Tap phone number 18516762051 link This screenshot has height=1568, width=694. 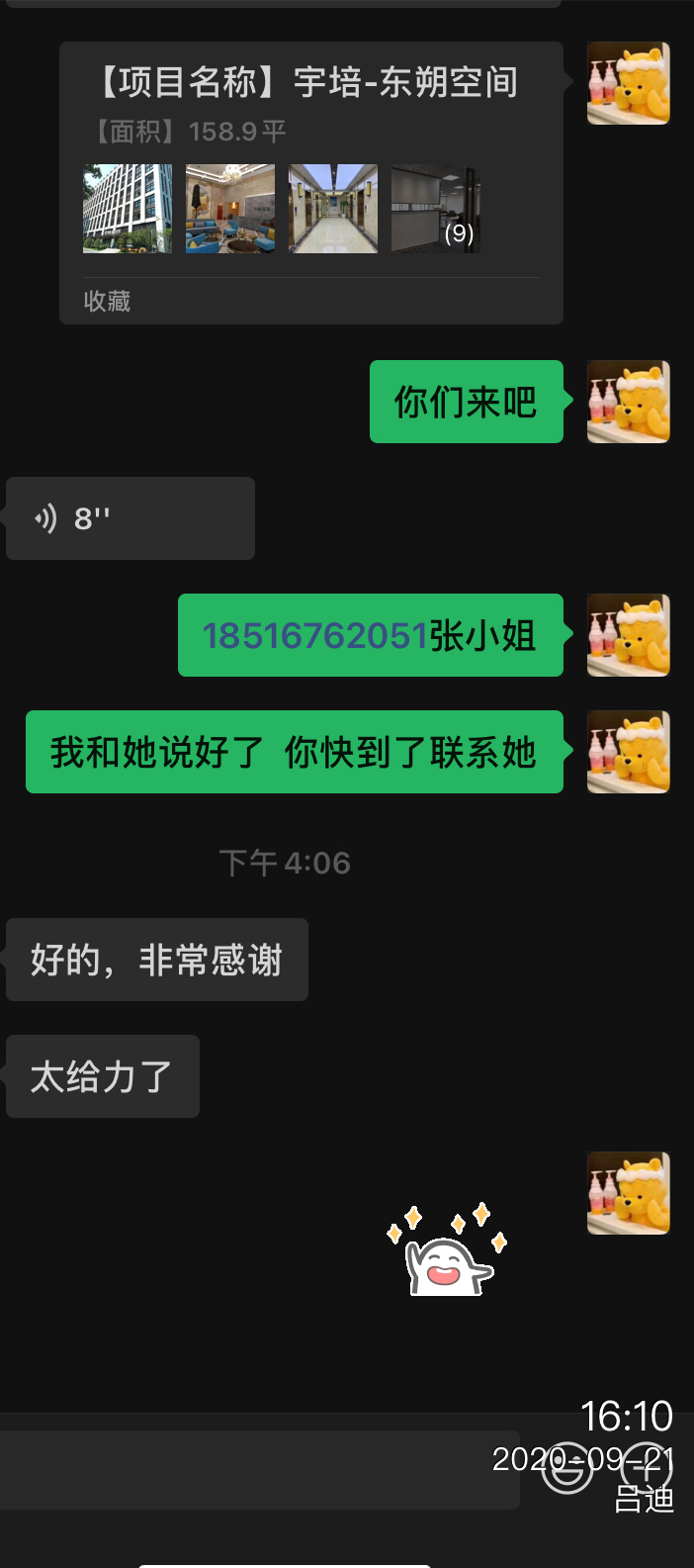click(x=315, y=636)
